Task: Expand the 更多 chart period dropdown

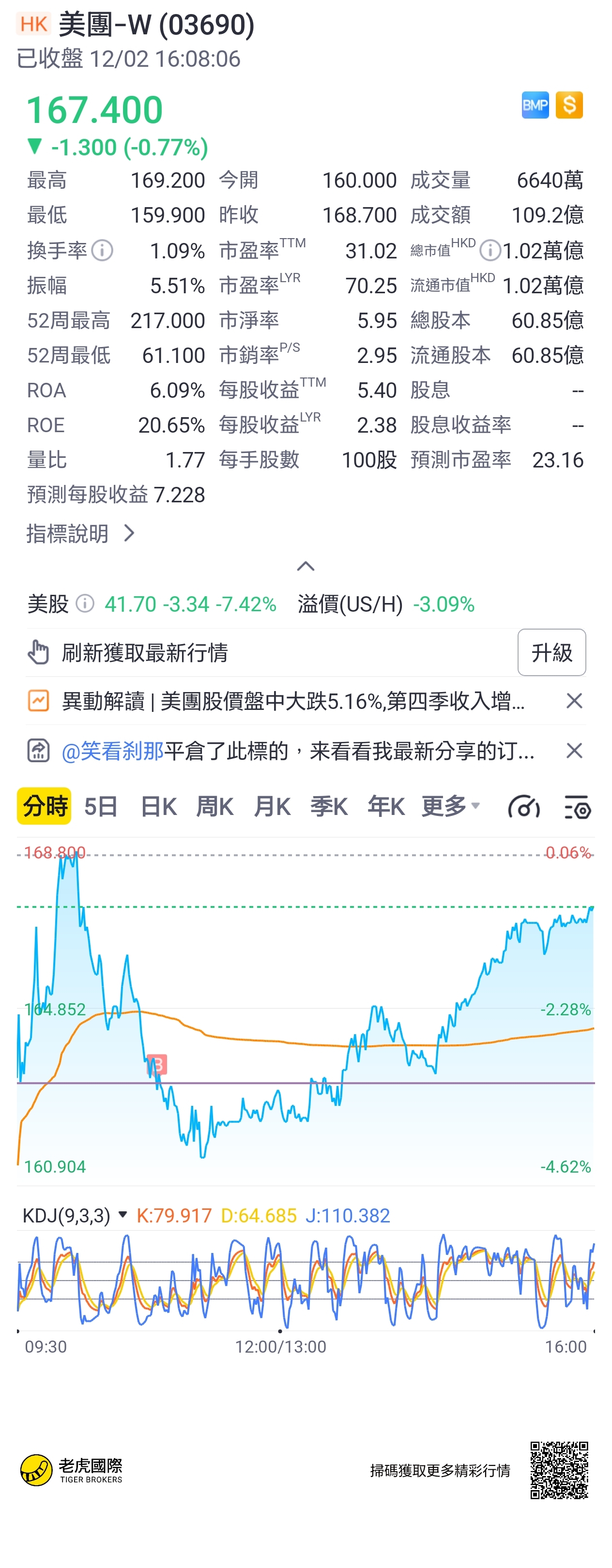Action: [451, 807]
